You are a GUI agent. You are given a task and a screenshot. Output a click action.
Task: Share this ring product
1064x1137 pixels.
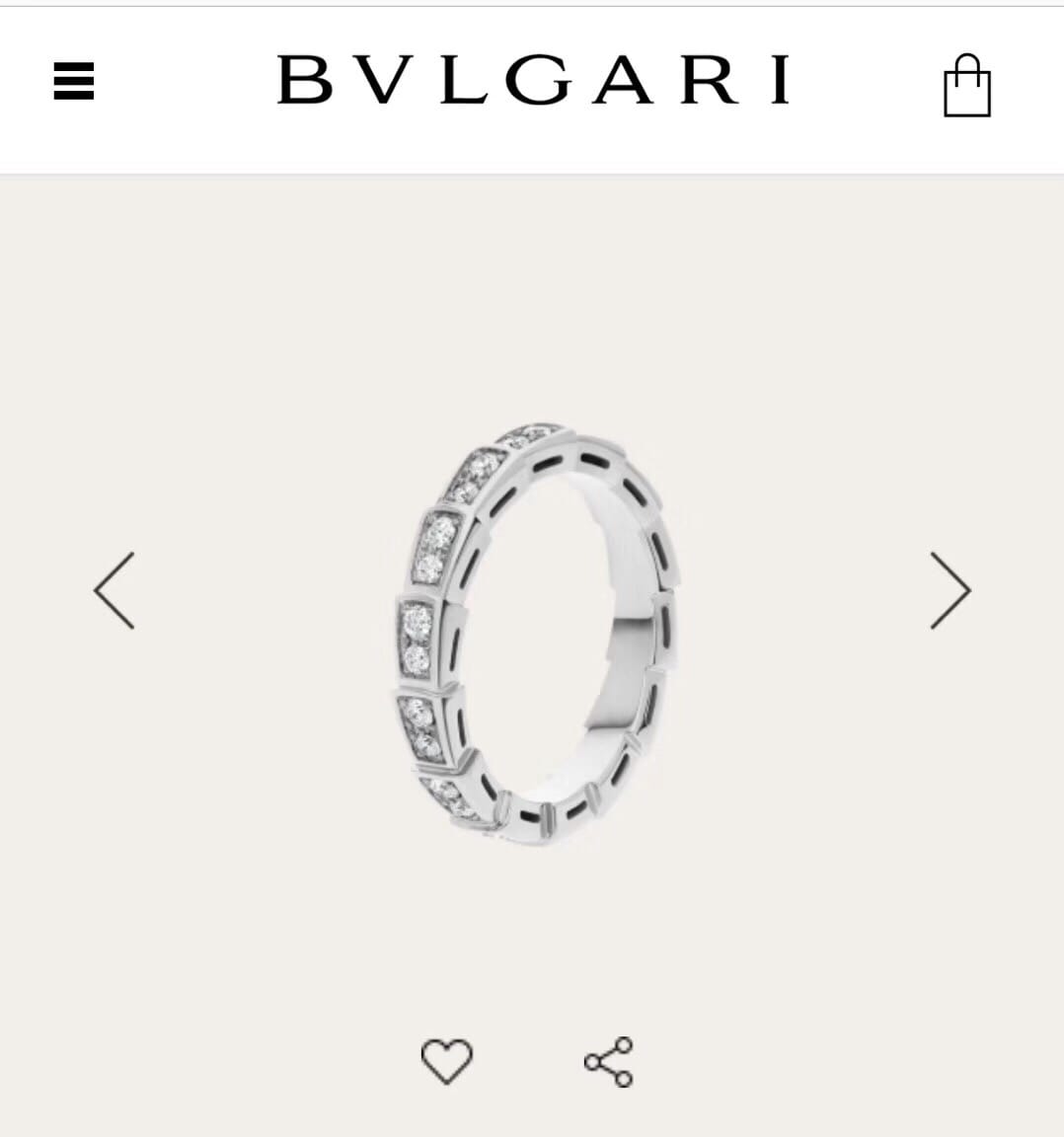[x=608, y=1062]
